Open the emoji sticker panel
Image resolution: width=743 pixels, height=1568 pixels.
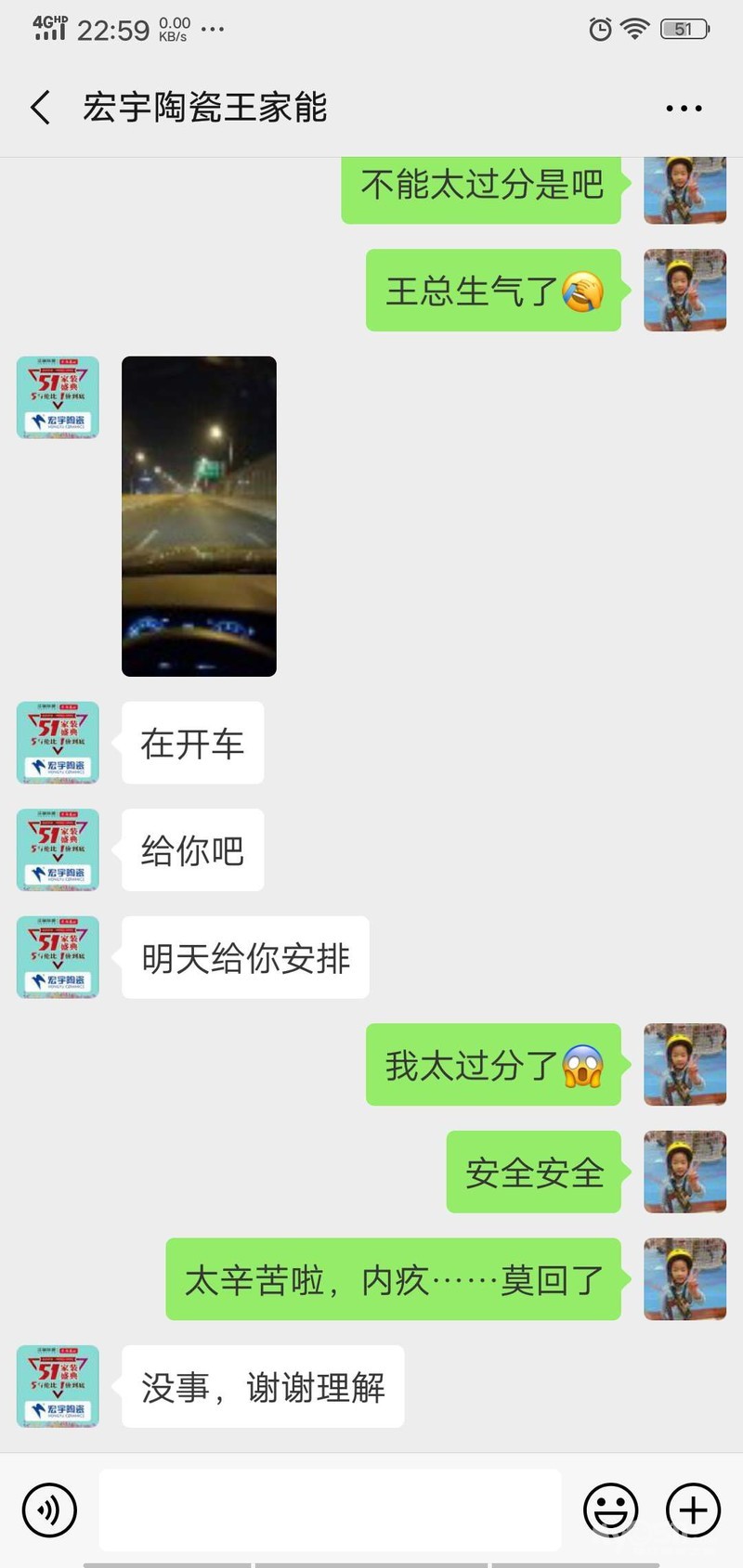point(610,1510)
